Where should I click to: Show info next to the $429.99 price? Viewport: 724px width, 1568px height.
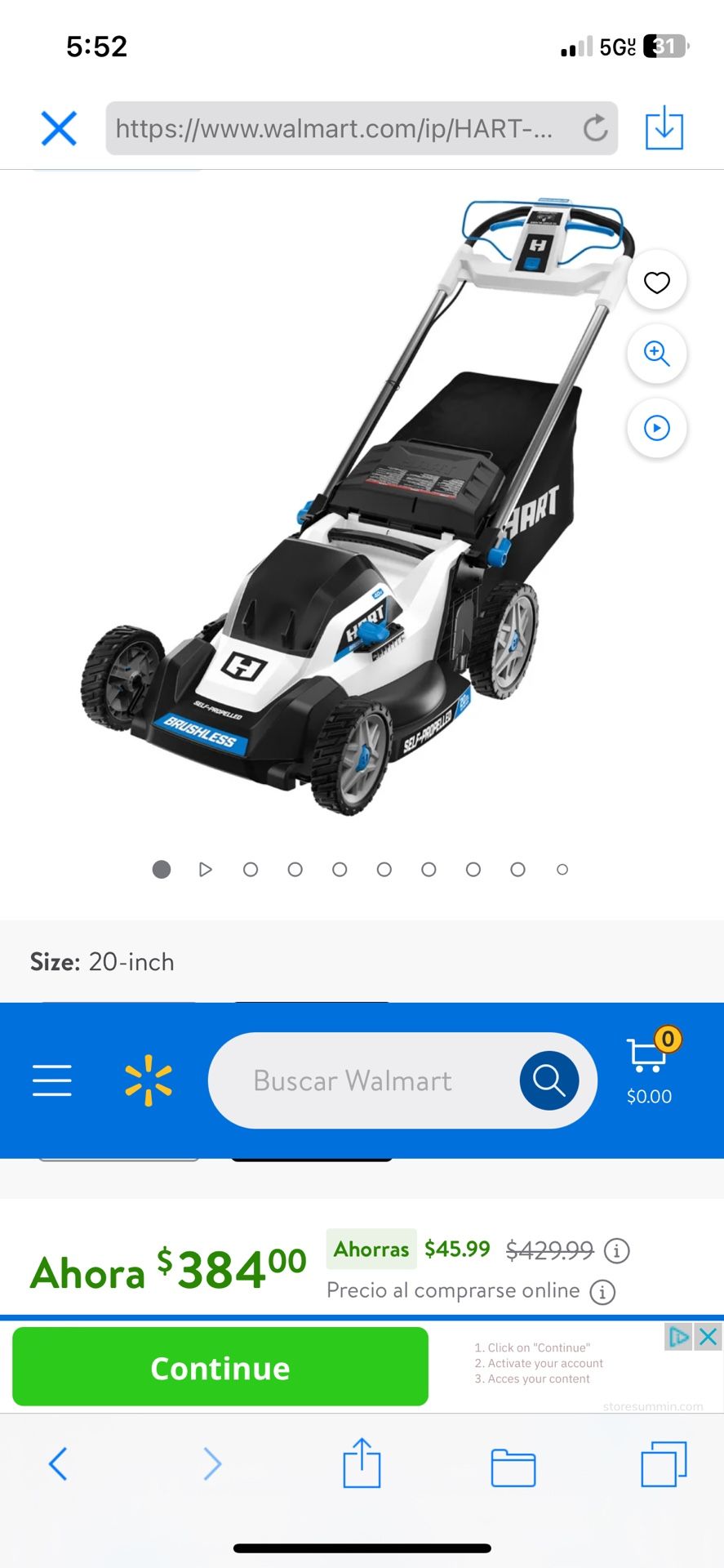tap(616, 1250)
